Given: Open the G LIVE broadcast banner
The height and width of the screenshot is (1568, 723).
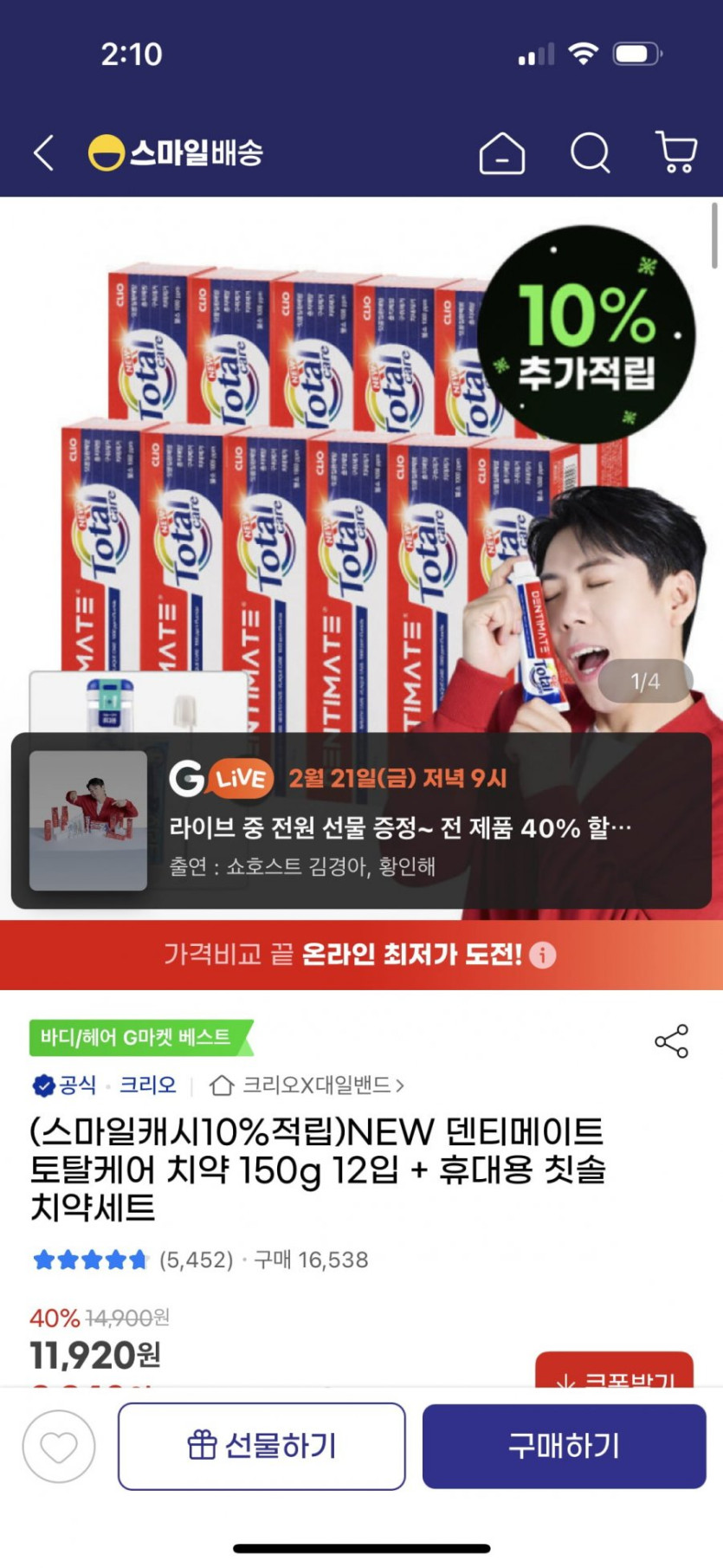Looking at the screenshot, I should (361, 820).
